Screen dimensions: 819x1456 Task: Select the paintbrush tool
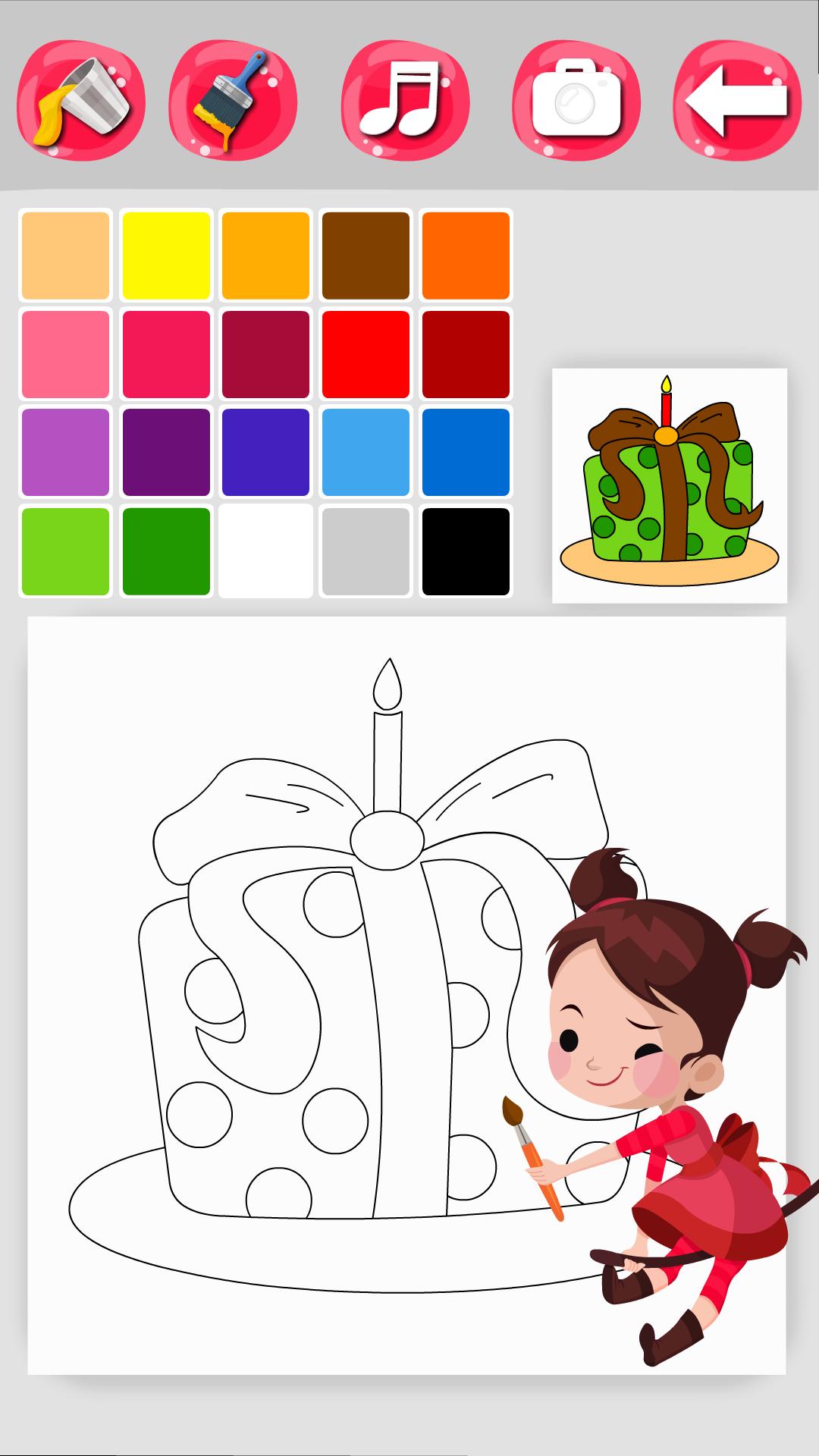233,102
